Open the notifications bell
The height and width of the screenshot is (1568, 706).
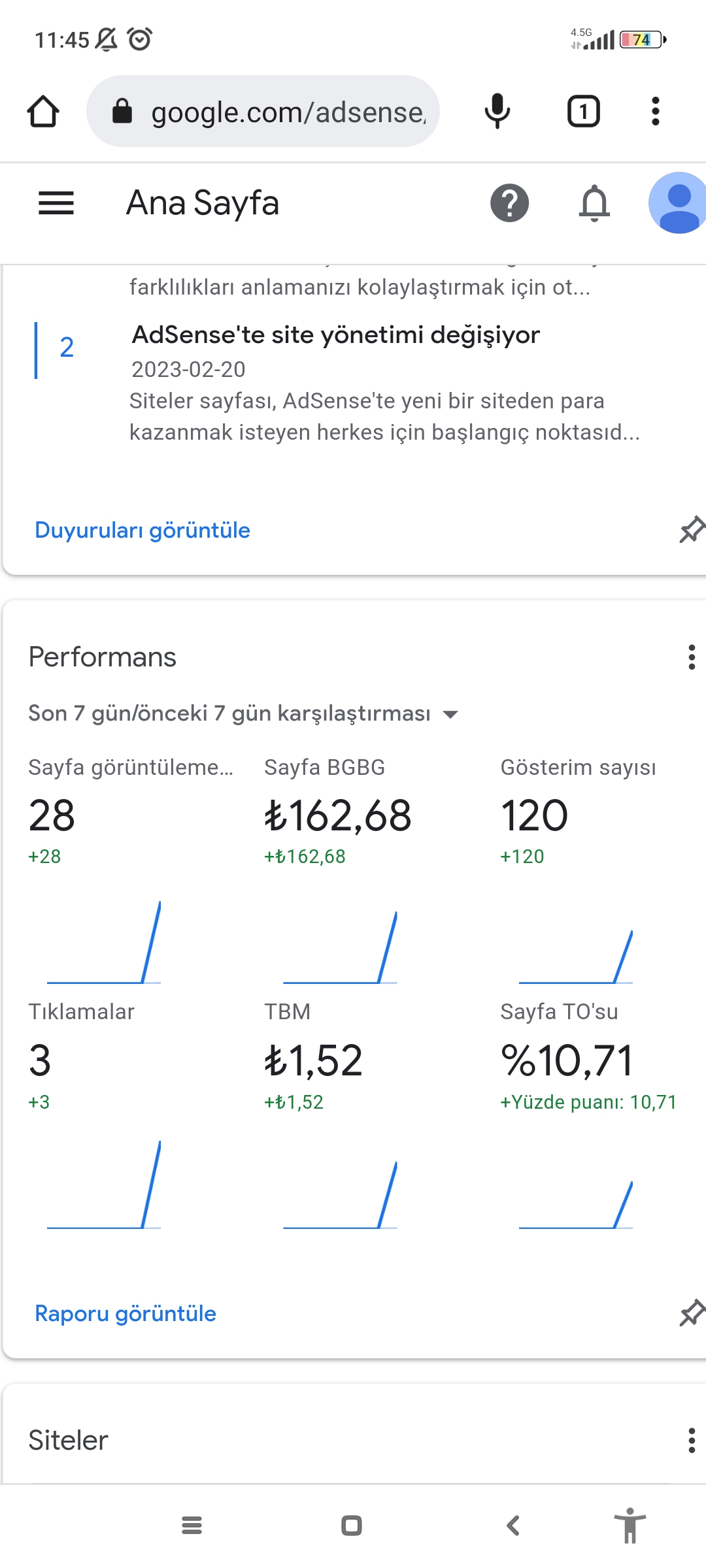[x=594, y=203]
